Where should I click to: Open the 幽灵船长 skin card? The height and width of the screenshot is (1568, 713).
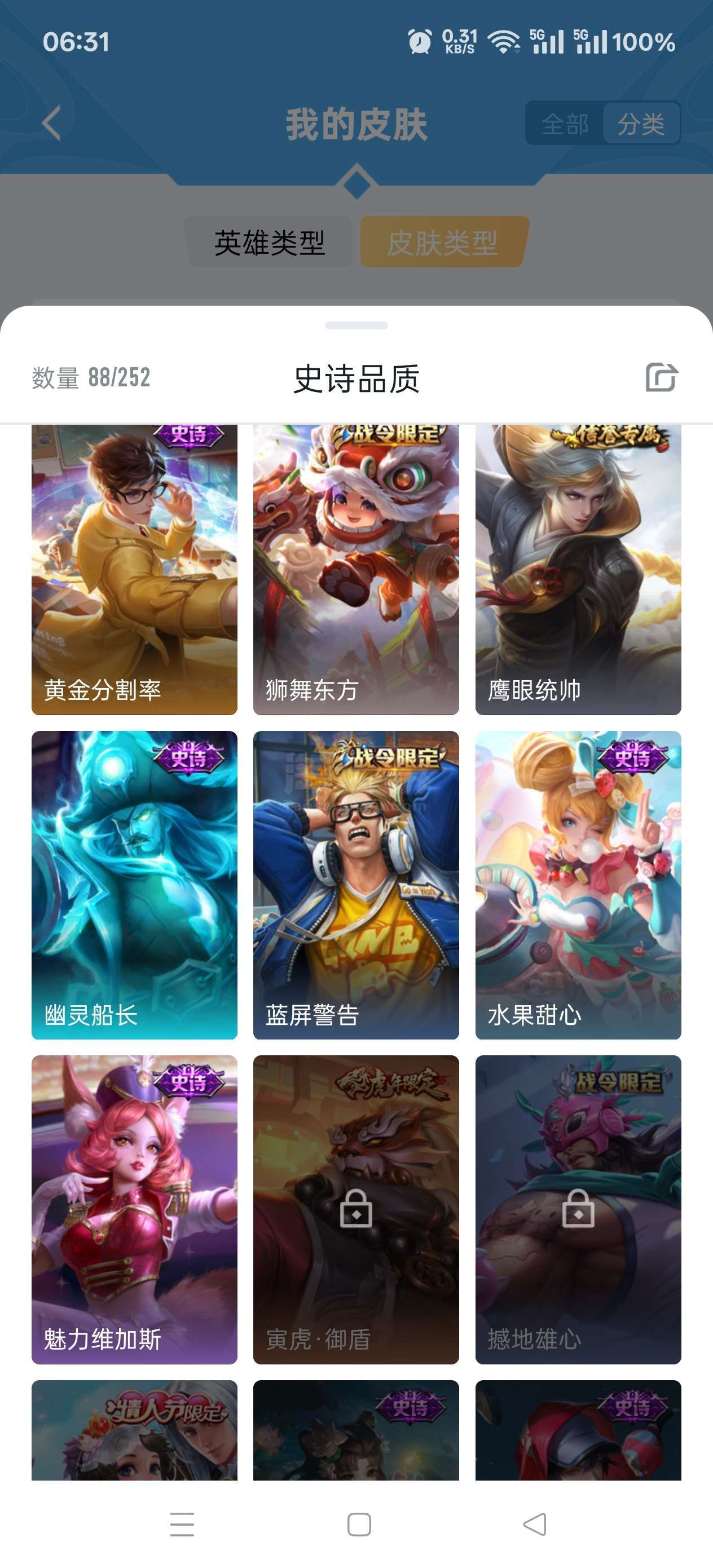tap(135, 885)
